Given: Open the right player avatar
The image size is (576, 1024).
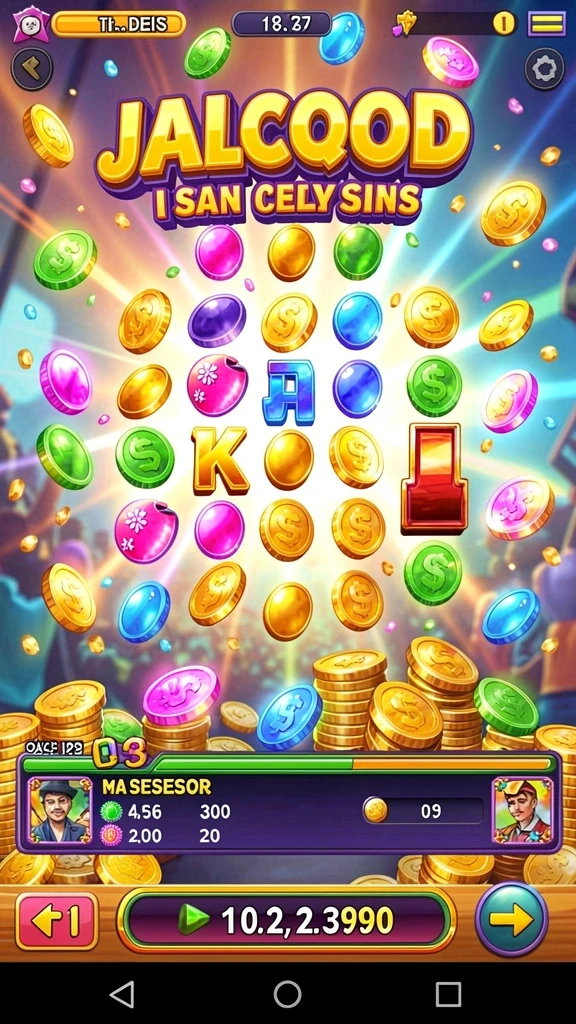Looking at the screenshot, I should coord(522,810).
